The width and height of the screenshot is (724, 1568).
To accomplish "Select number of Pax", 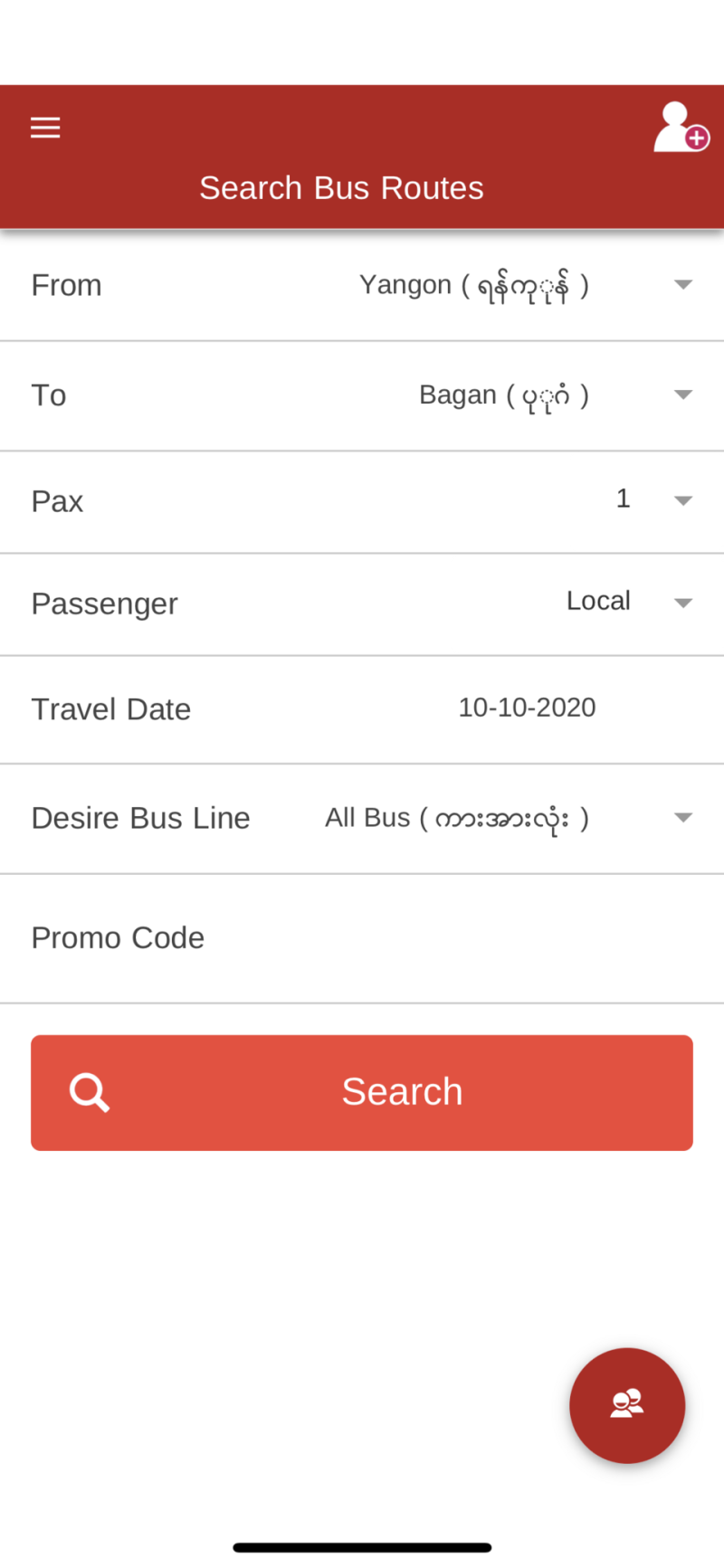I will [x=362, y=501].
